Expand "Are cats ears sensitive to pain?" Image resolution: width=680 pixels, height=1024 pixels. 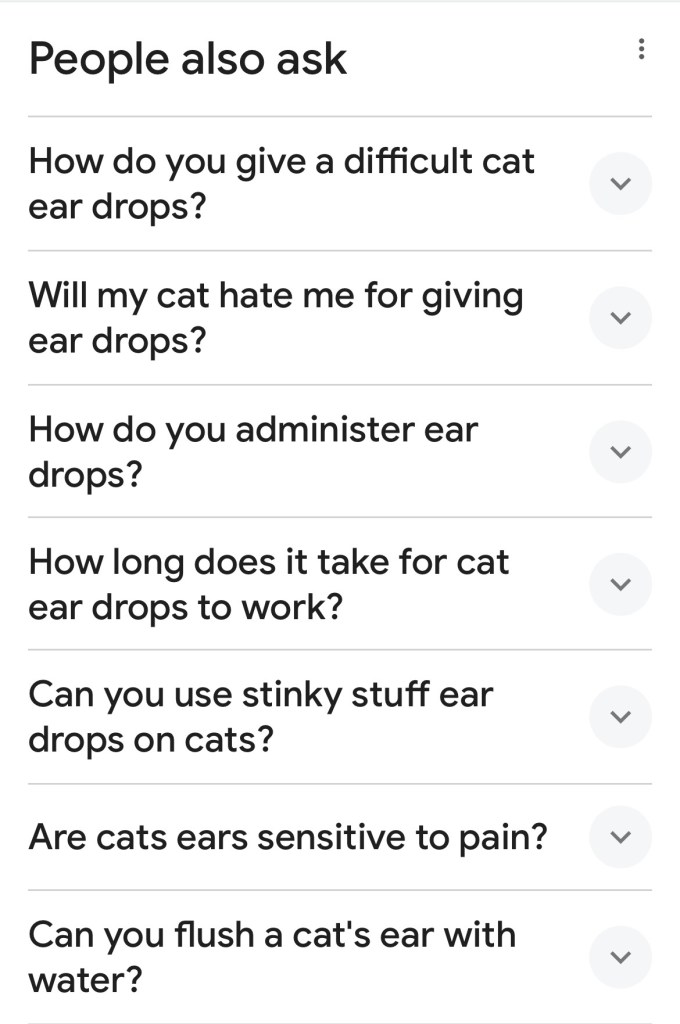(620, 837)
